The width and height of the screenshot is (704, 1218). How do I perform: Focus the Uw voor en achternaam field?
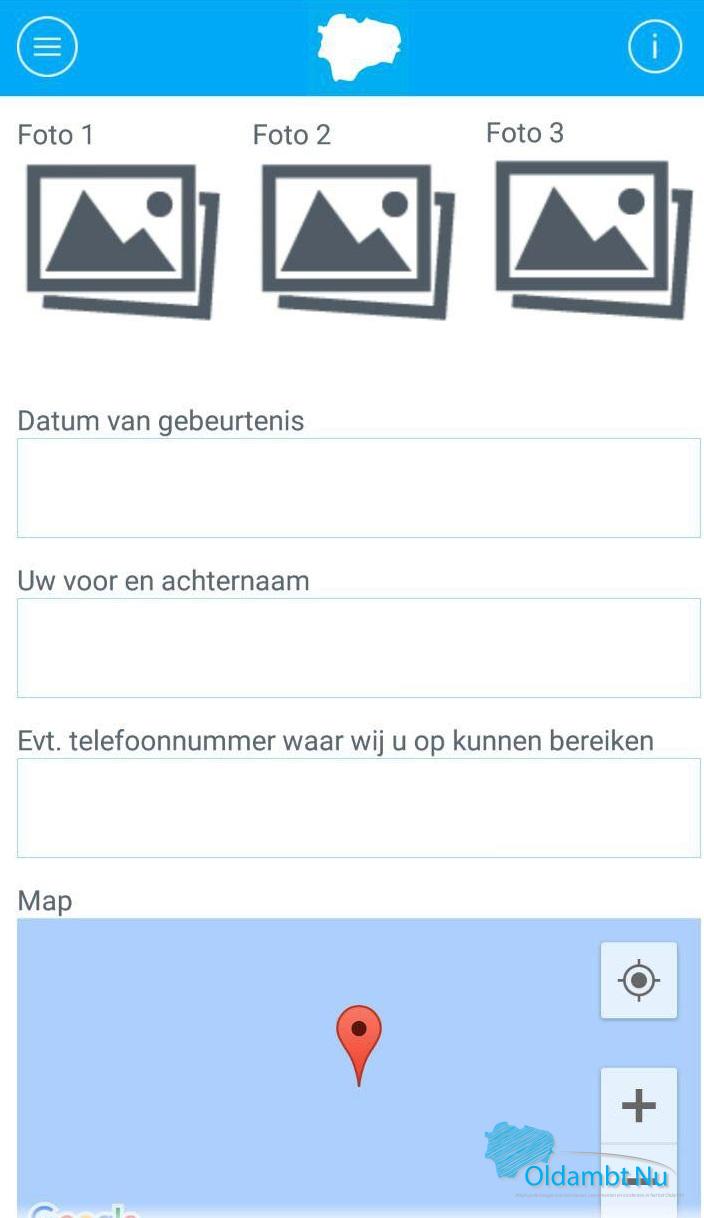[x=358, y=648]
